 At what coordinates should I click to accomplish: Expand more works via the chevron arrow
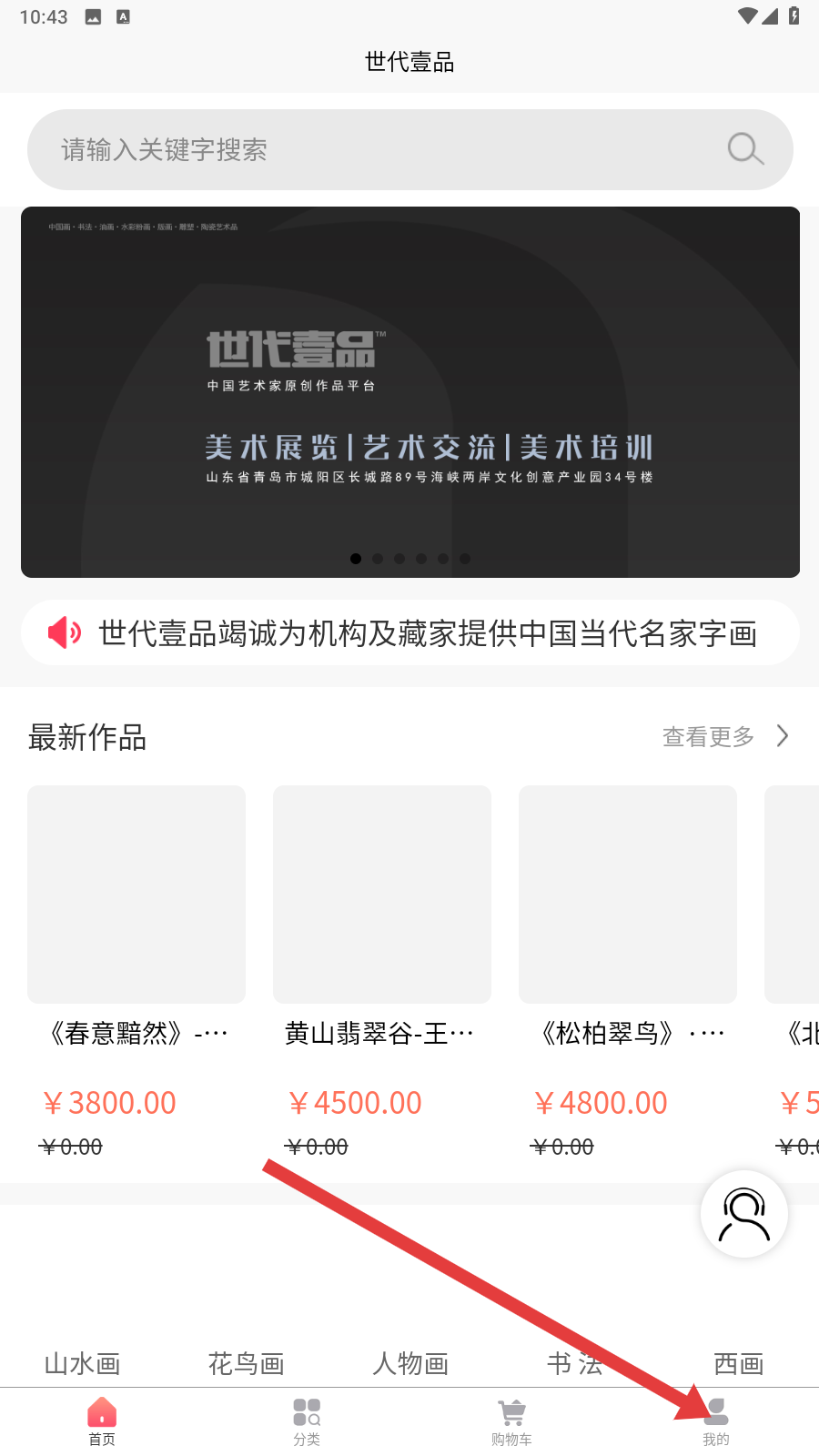coord(781,735)
